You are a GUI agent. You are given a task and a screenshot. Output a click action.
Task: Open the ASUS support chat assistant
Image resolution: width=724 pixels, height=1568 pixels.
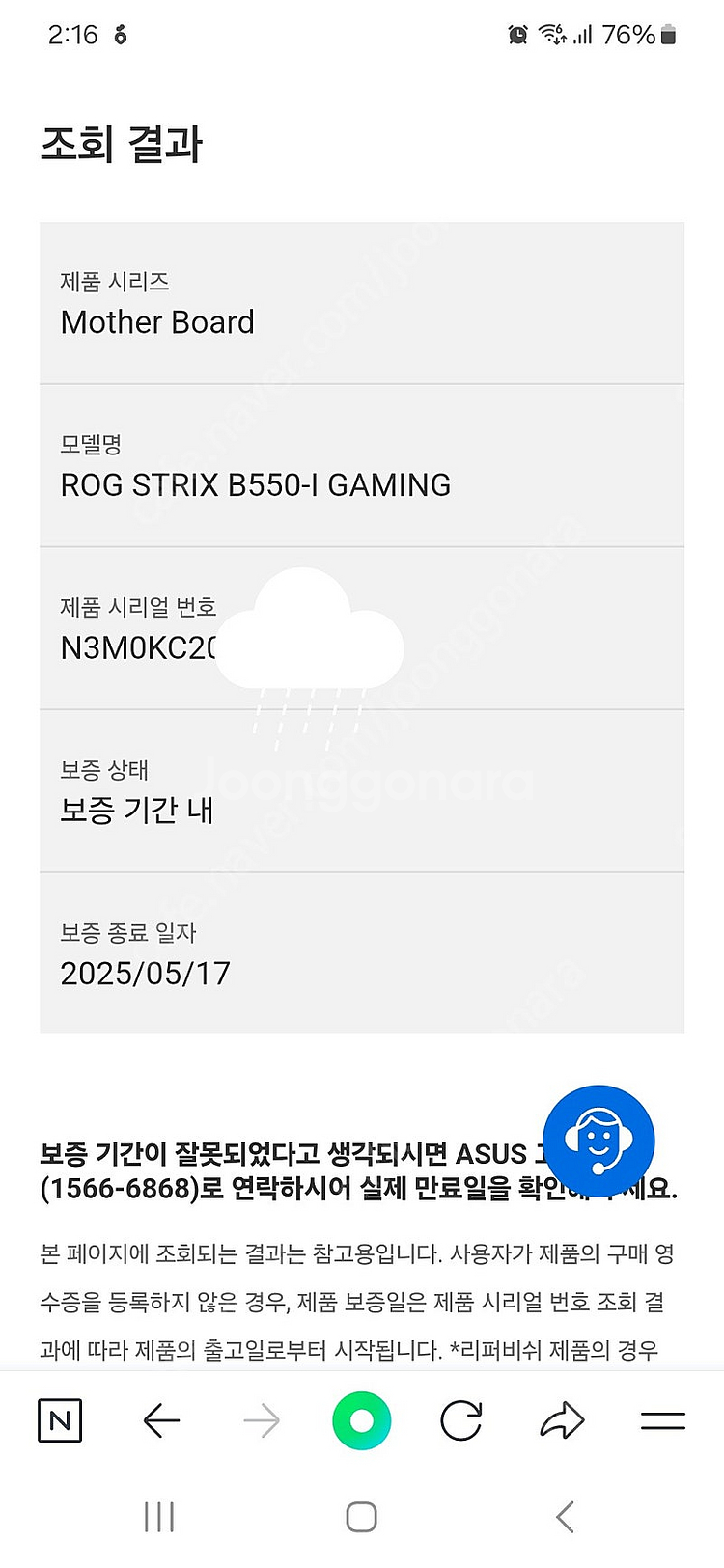pos(599,1142)
